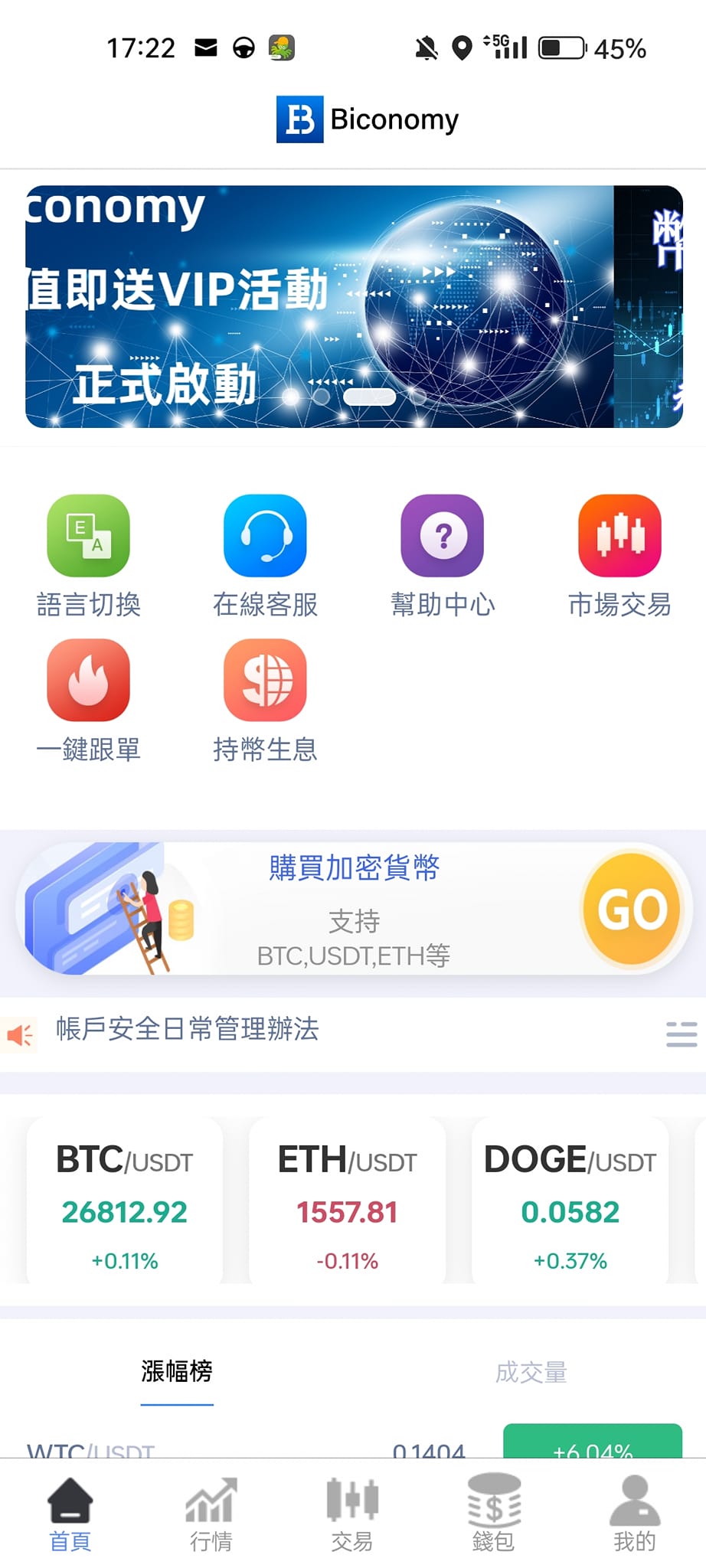706x1568 pixels.
Task: Open the BTC/USDT price card
Action: tap(125, 1200)
